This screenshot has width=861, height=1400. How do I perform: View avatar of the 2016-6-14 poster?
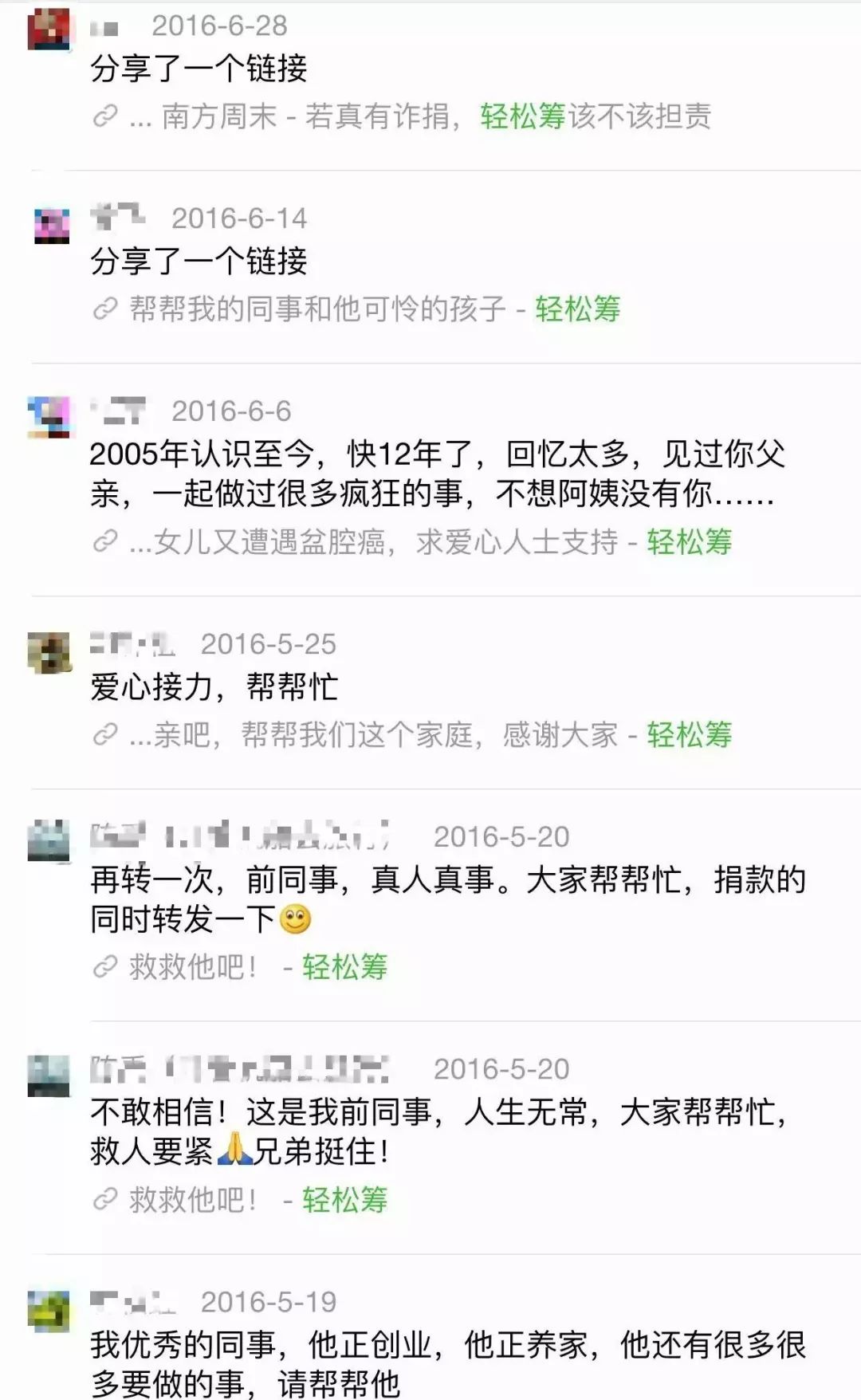click(x=51, y=224)
